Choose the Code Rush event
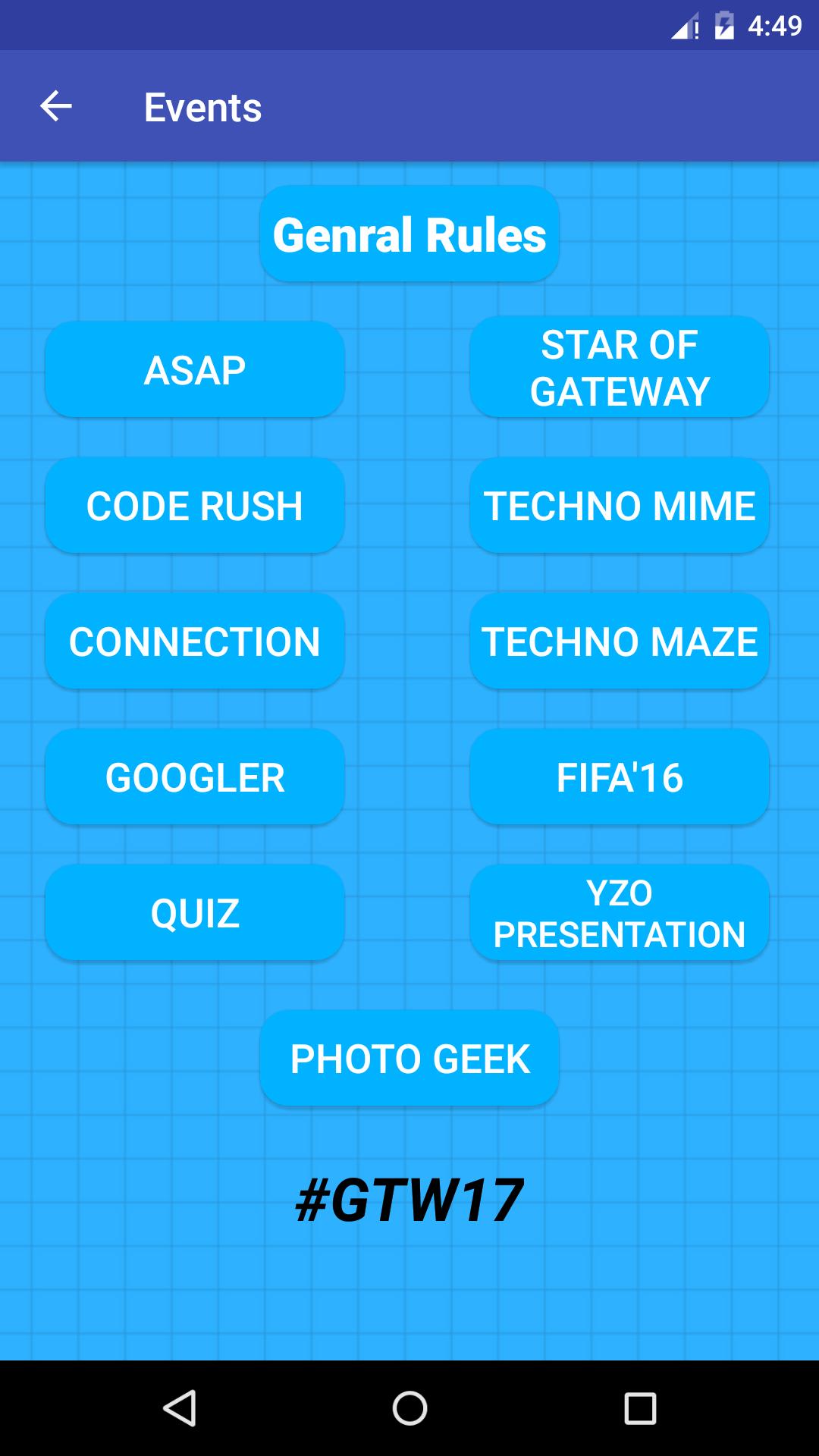The width and height of the screenshot is (819, 1456). click(195, 505)
